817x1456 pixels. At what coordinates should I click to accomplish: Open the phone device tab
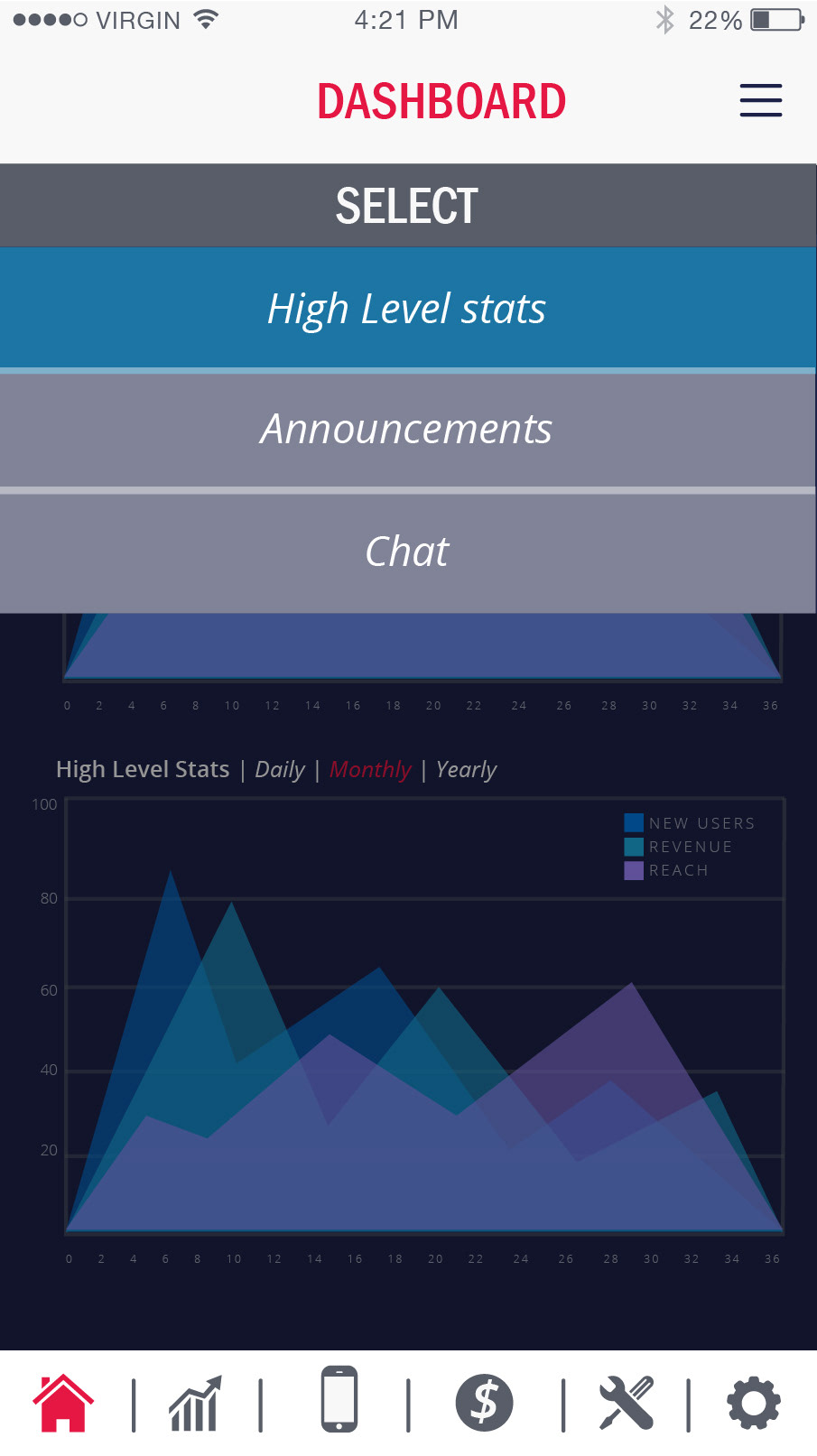(x=339, y=1399)
